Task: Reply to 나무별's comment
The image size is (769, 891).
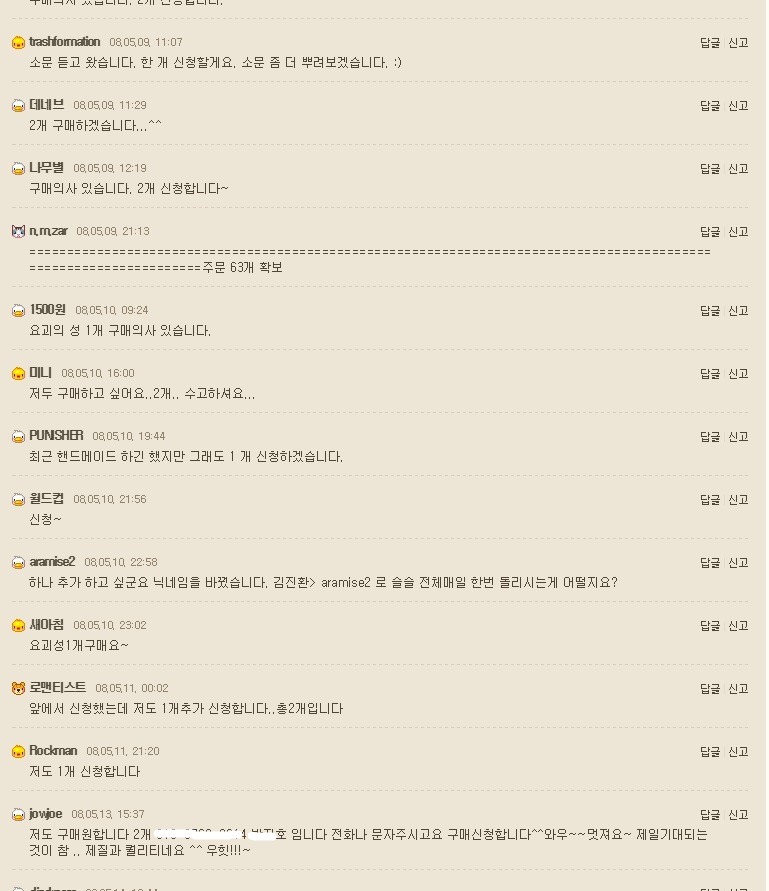Action: click(709, 169)
